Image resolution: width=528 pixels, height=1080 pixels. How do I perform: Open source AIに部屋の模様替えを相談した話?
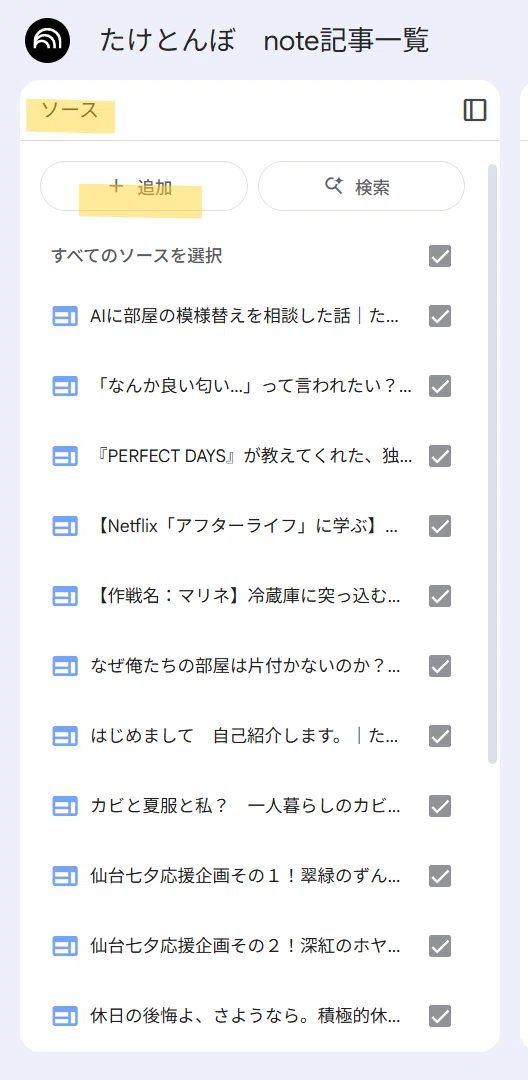(244, 316)
